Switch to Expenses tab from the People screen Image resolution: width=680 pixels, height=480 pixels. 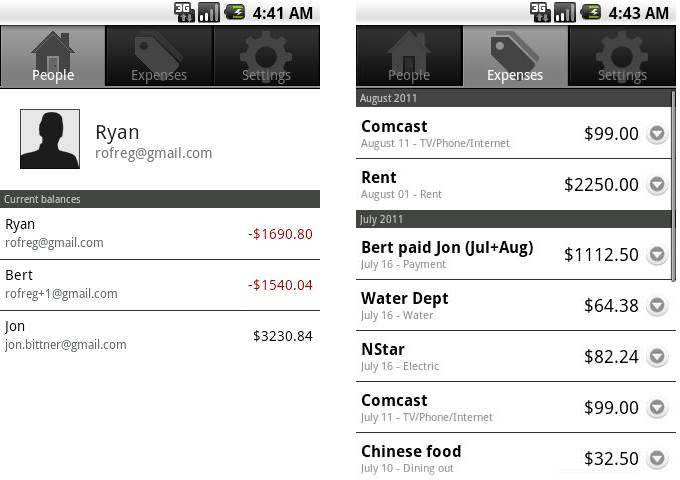pyautogui.click(x=159, y=56)
